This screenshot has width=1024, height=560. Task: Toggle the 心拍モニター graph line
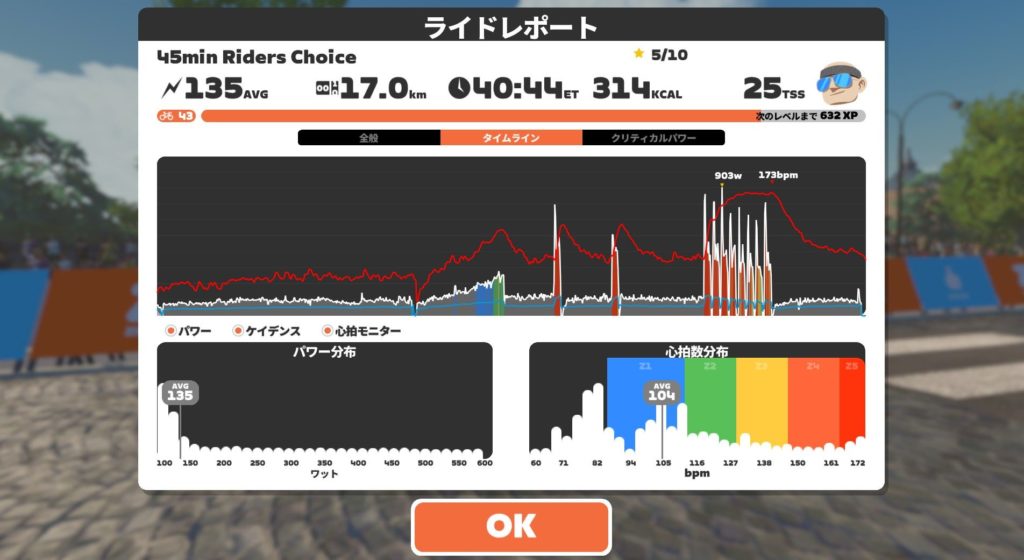click(x=327, y=331)
